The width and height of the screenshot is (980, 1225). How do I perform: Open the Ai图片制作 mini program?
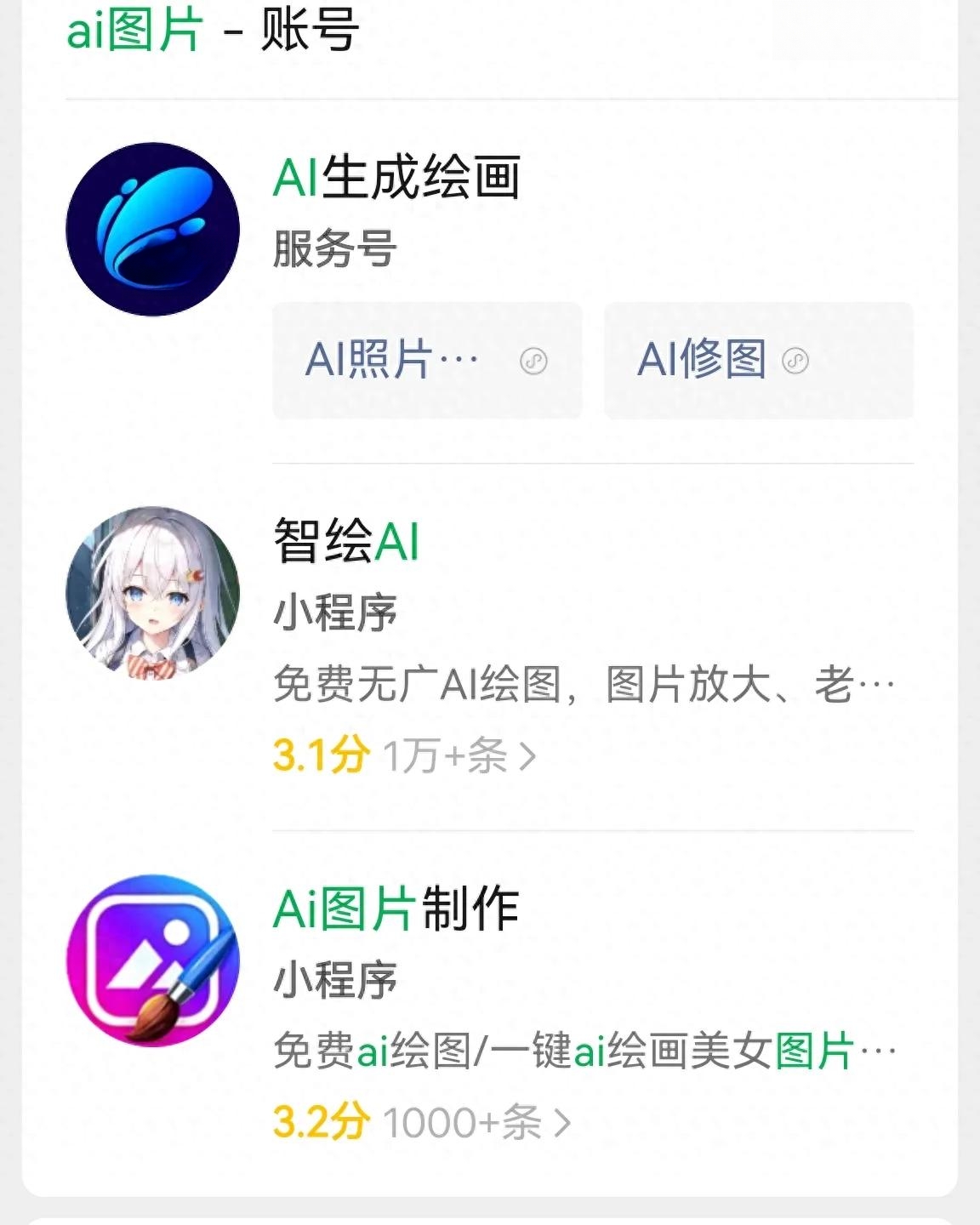[x=396, y=909]
